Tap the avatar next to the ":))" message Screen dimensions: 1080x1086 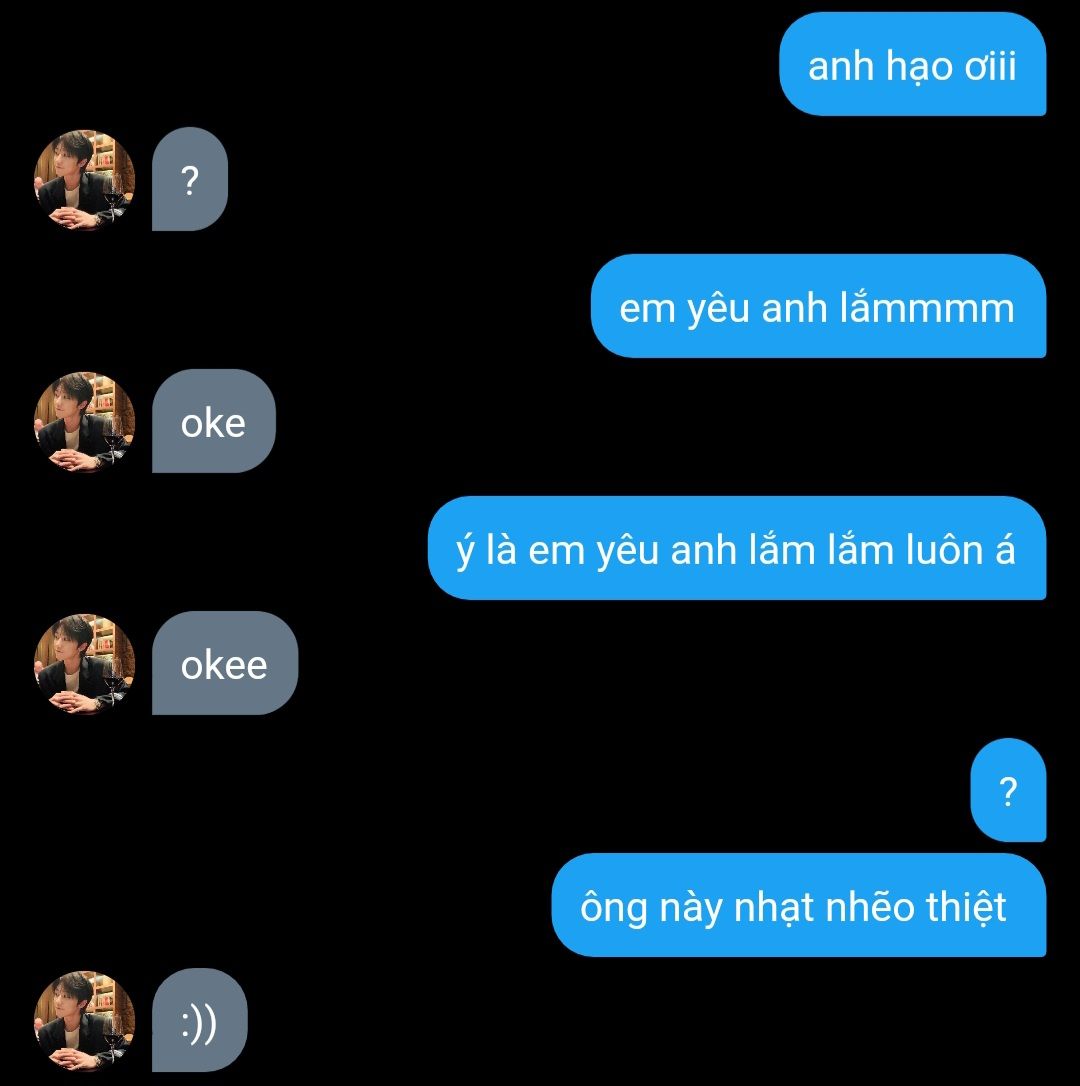[x=85, y=1020]
